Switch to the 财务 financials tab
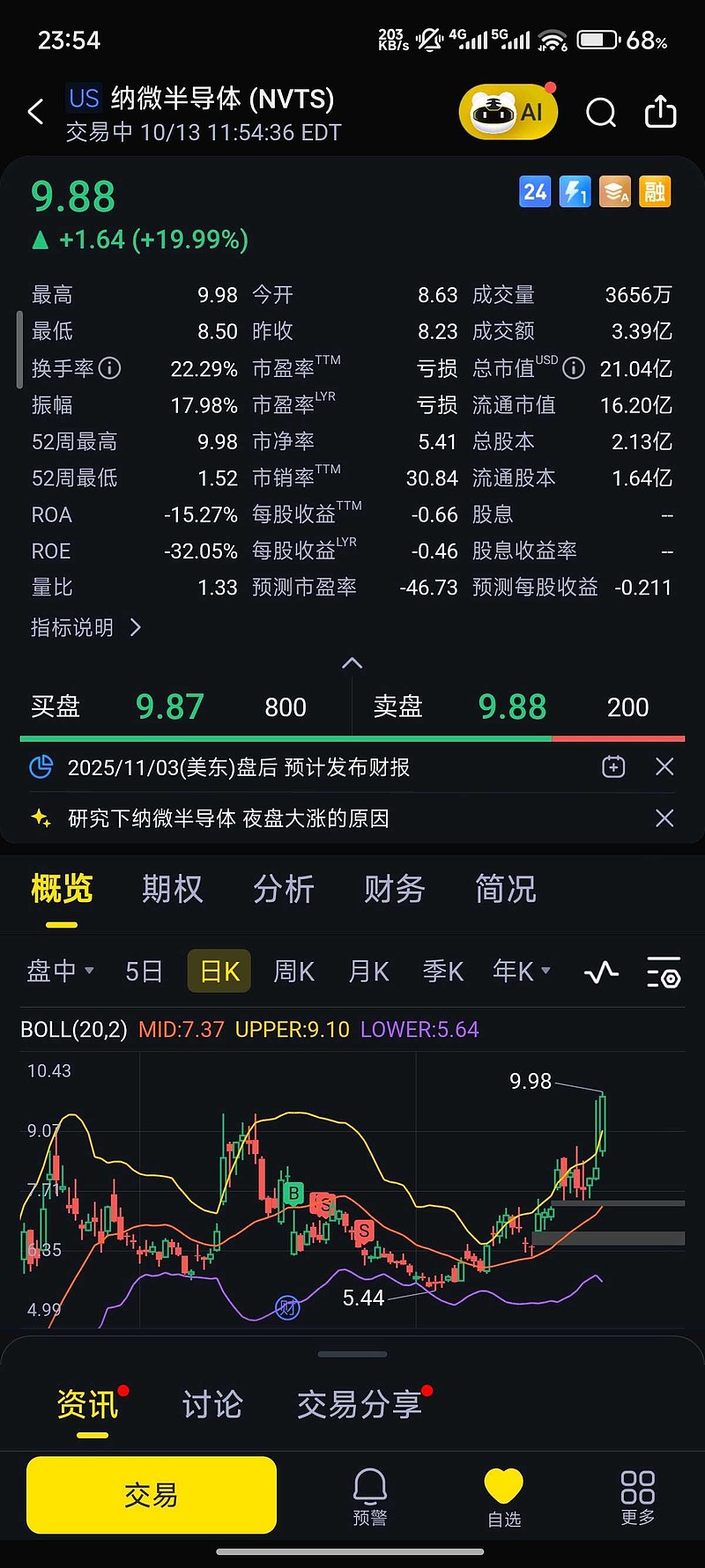Viewport: 705px width, 1568px height. coord(393,890)
